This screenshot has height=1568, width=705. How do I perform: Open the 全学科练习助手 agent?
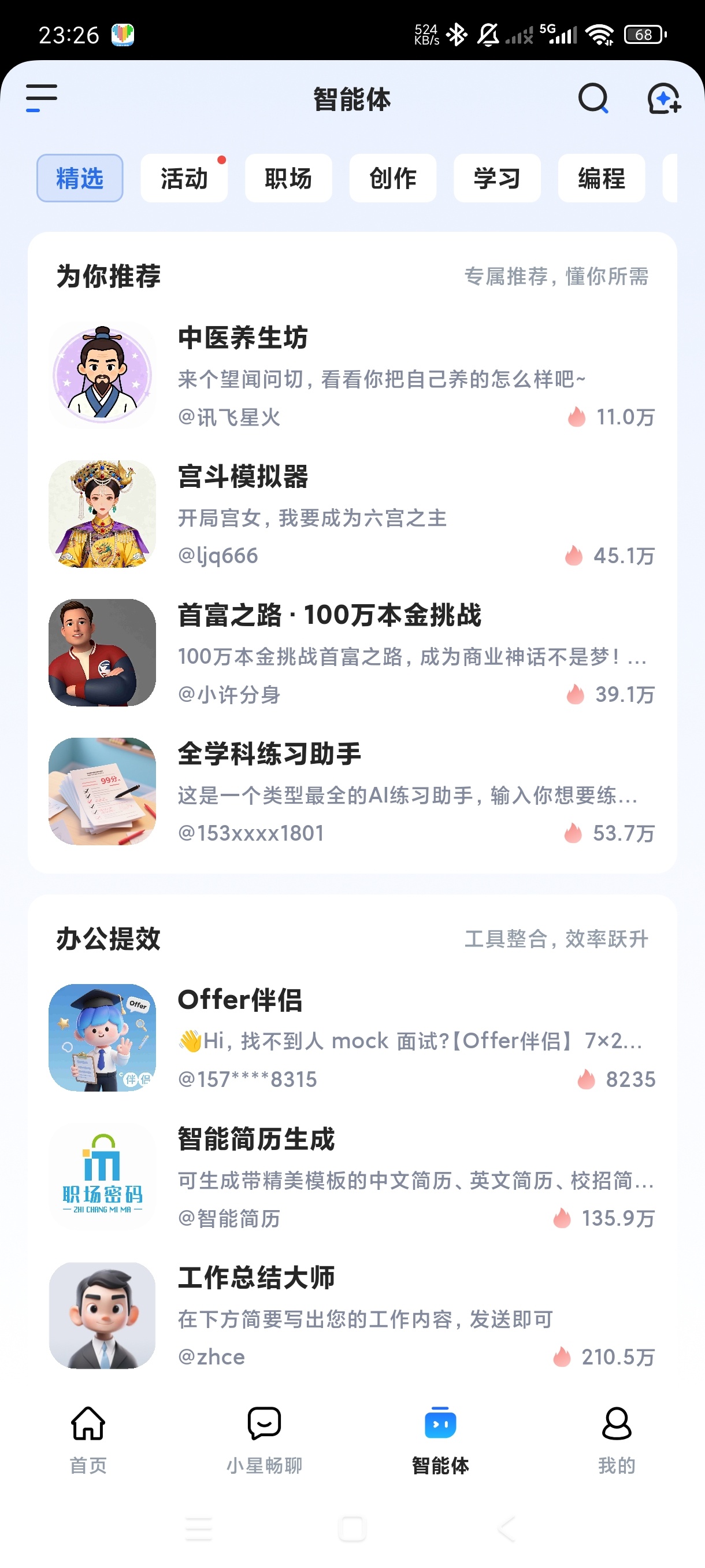tap(352, 792)
